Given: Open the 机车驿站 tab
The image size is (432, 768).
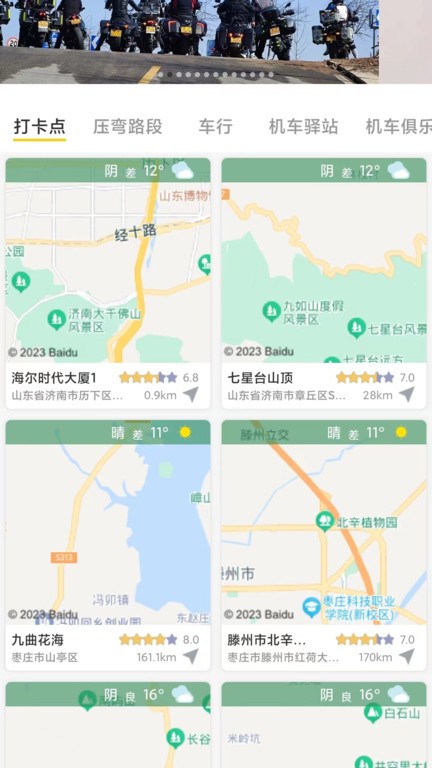Looking at the screenshot, I should tap(304, 126).
